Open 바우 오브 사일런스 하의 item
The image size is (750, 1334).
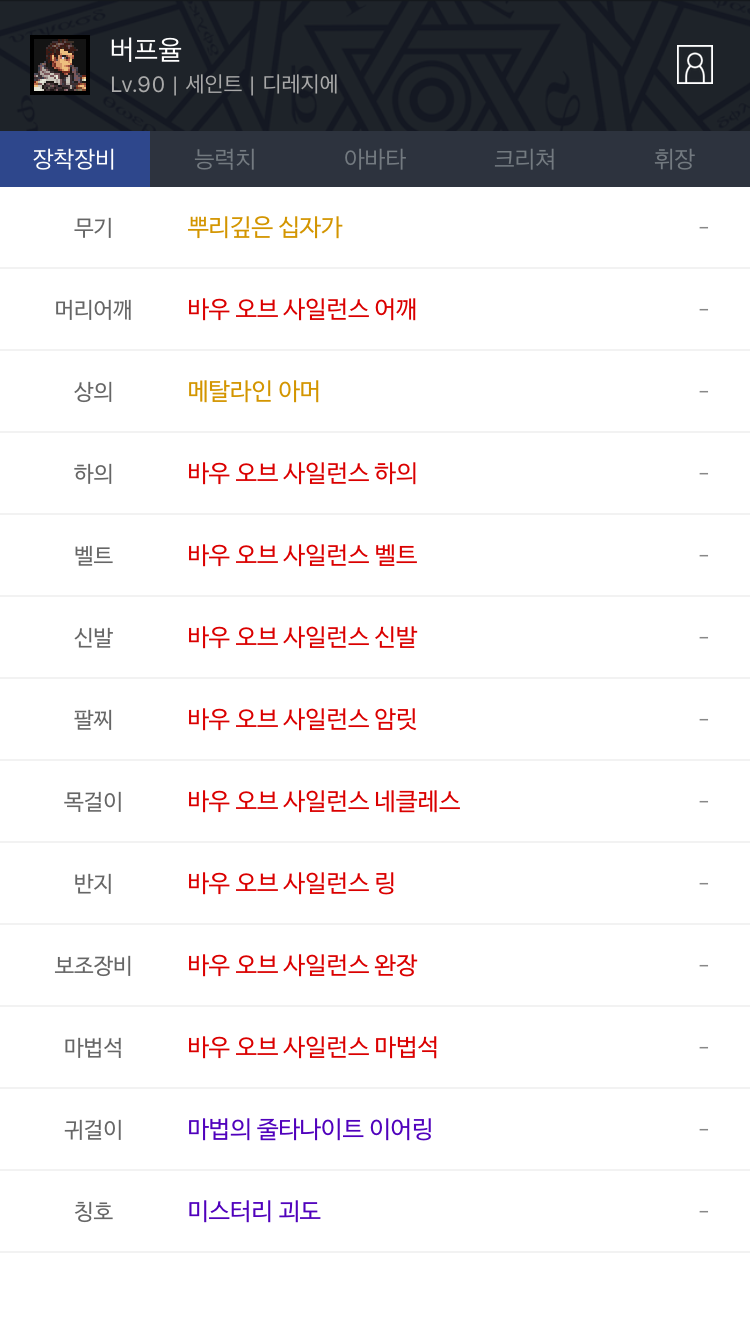point(302,473)
